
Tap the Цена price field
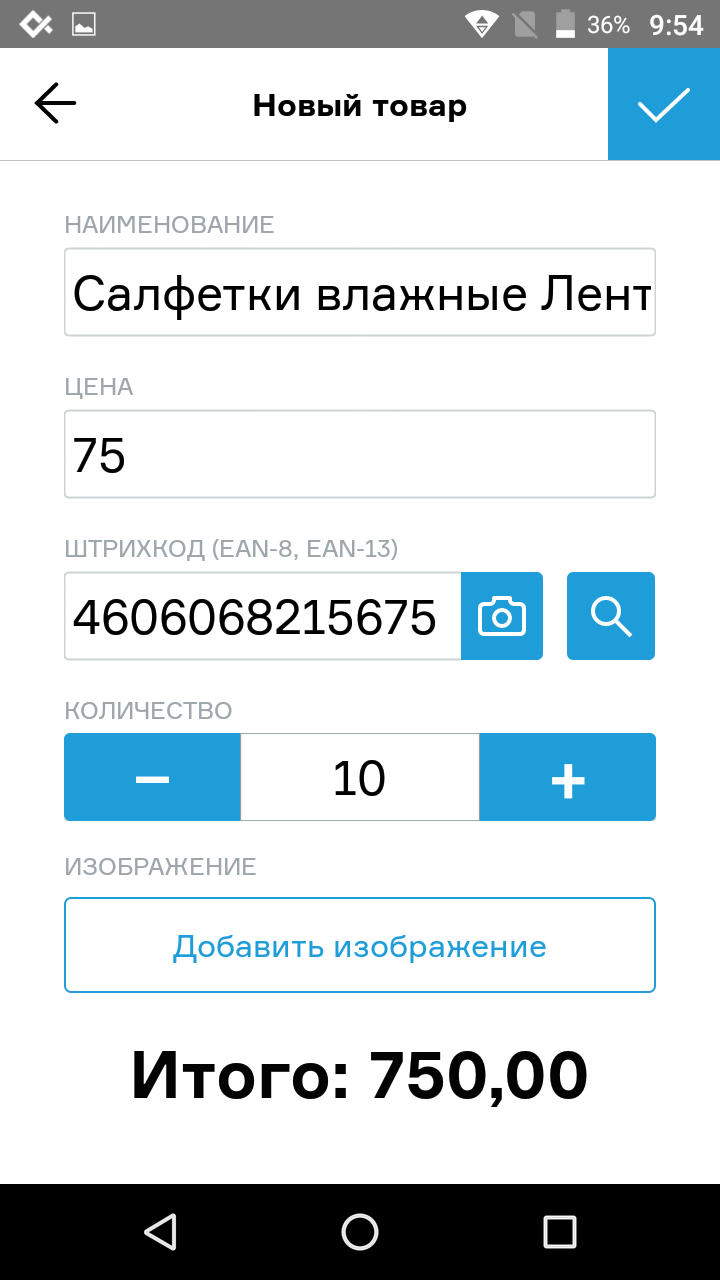point(360,454)
